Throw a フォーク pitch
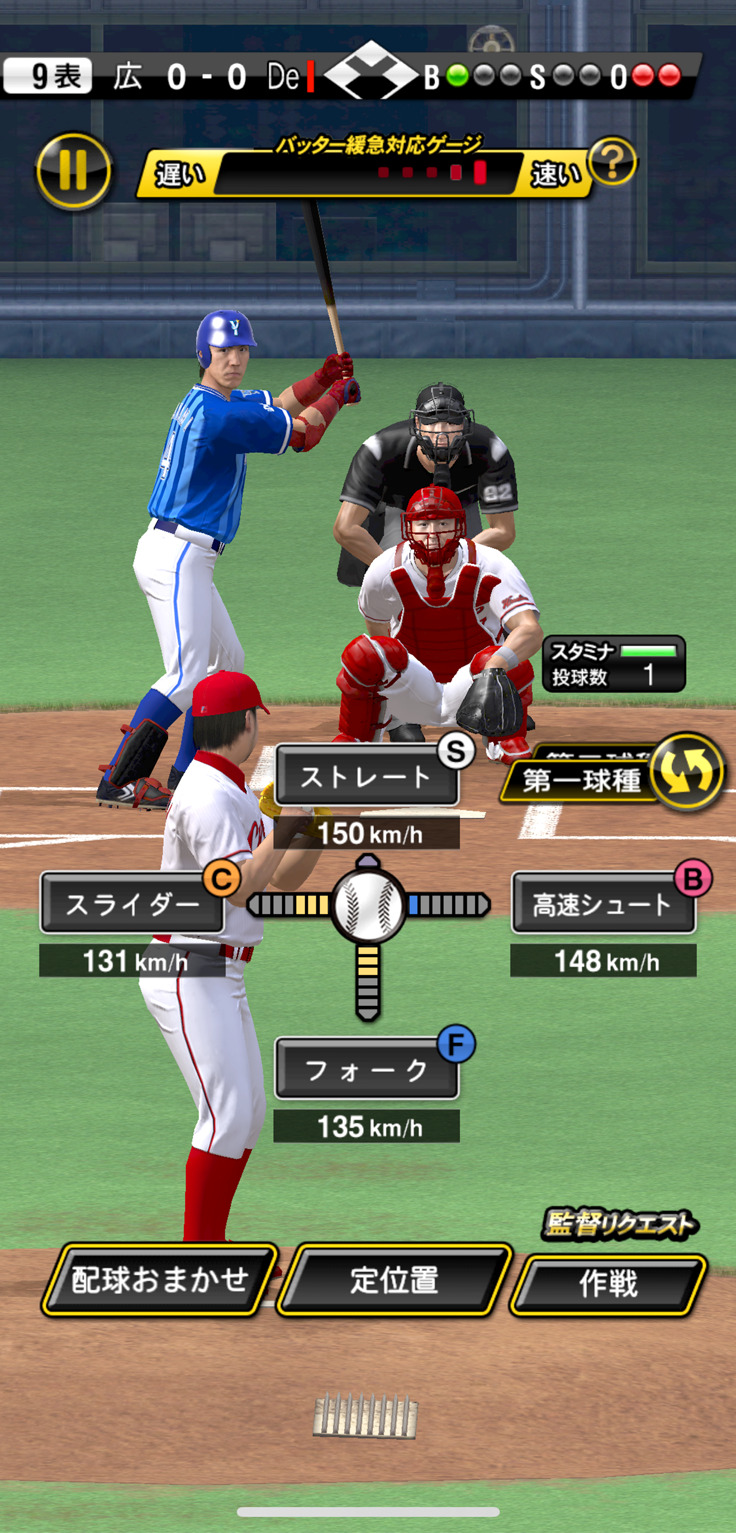Image resolution: width=736 pixels, height=1533 pixels. (x=367, y=1070)
